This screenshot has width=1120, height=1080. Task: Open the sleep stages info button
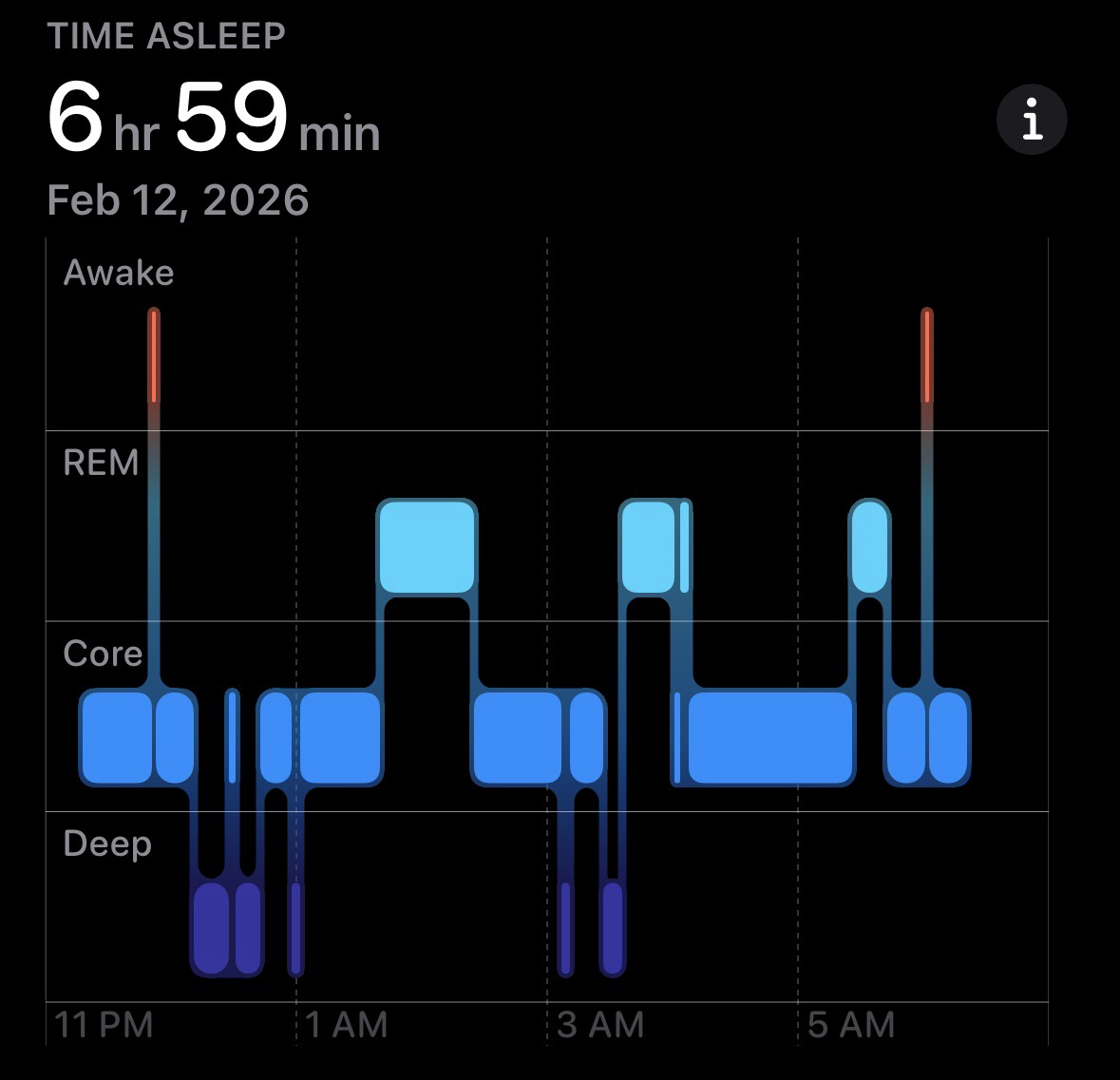pyautogui.click(x=1032, y=121)
